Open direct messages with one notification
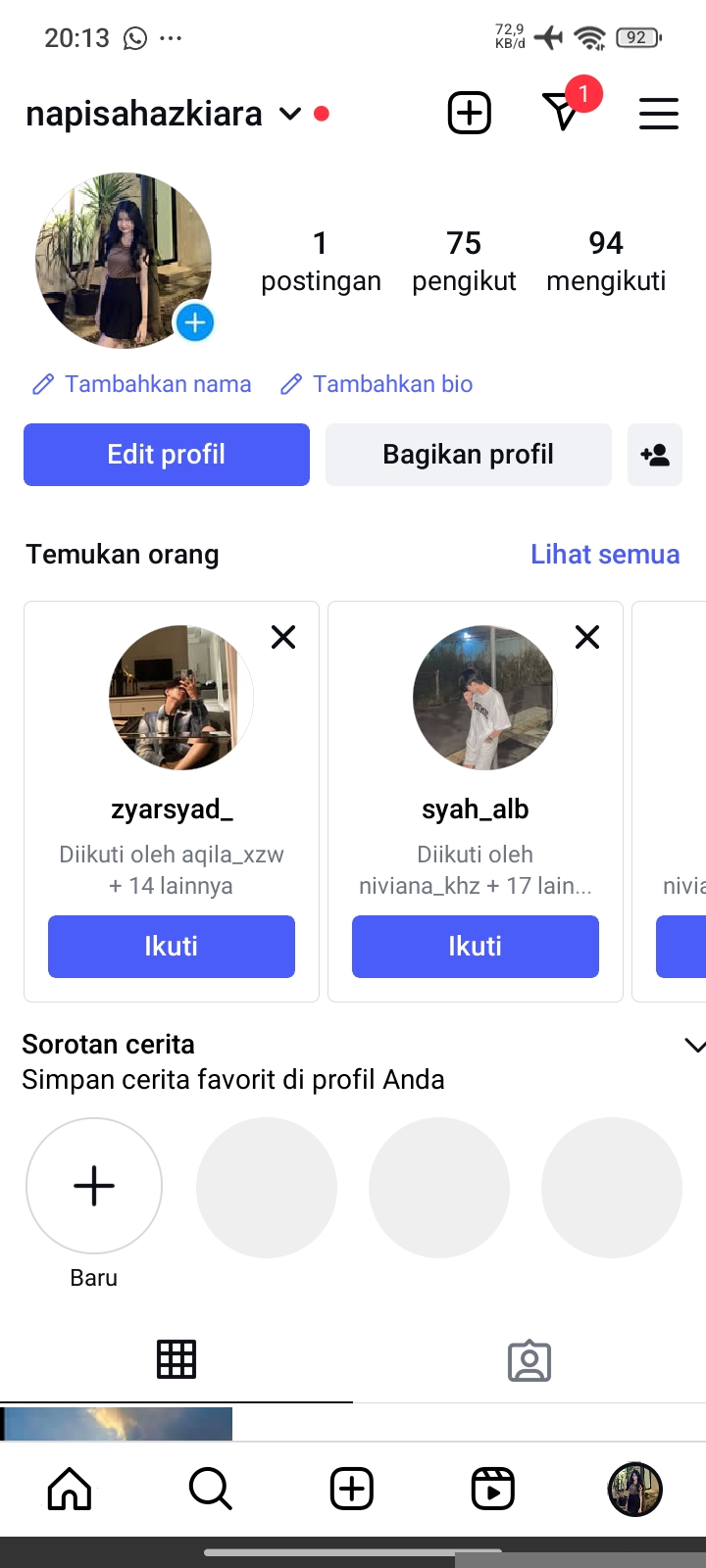The height and width of the screenshot is (1568, 706). click(563, 112)
